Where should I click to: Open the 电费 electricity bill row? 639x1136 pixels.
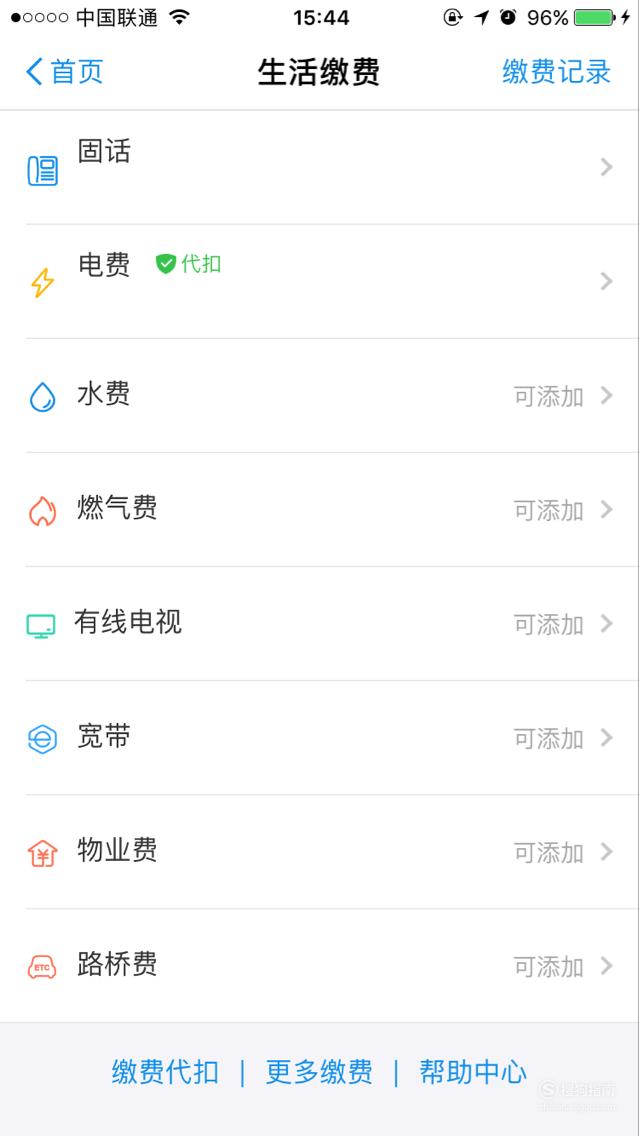pos(320,281)
